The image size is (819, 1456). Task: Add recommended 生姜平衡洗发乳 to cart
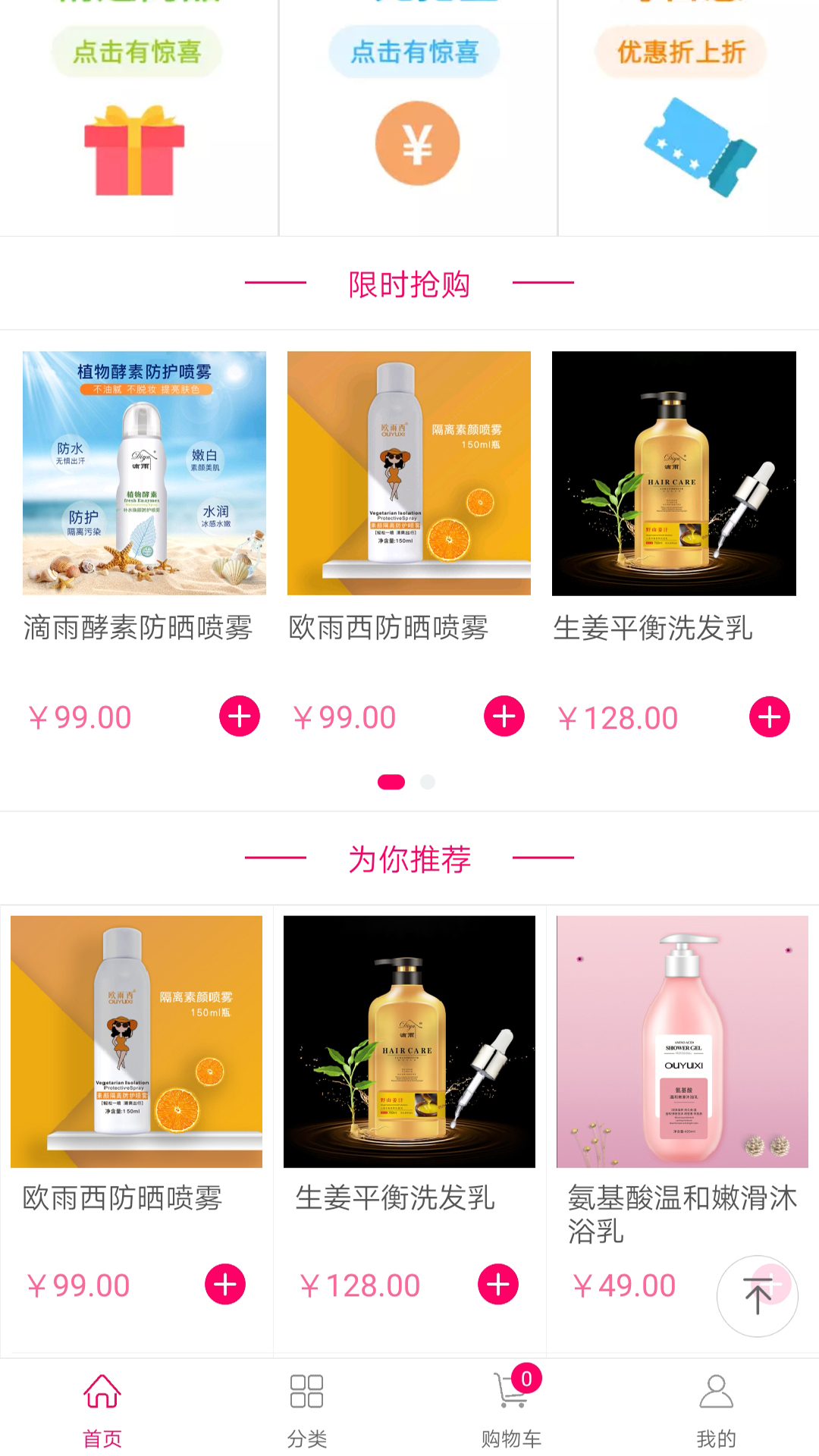point(498,1285)
